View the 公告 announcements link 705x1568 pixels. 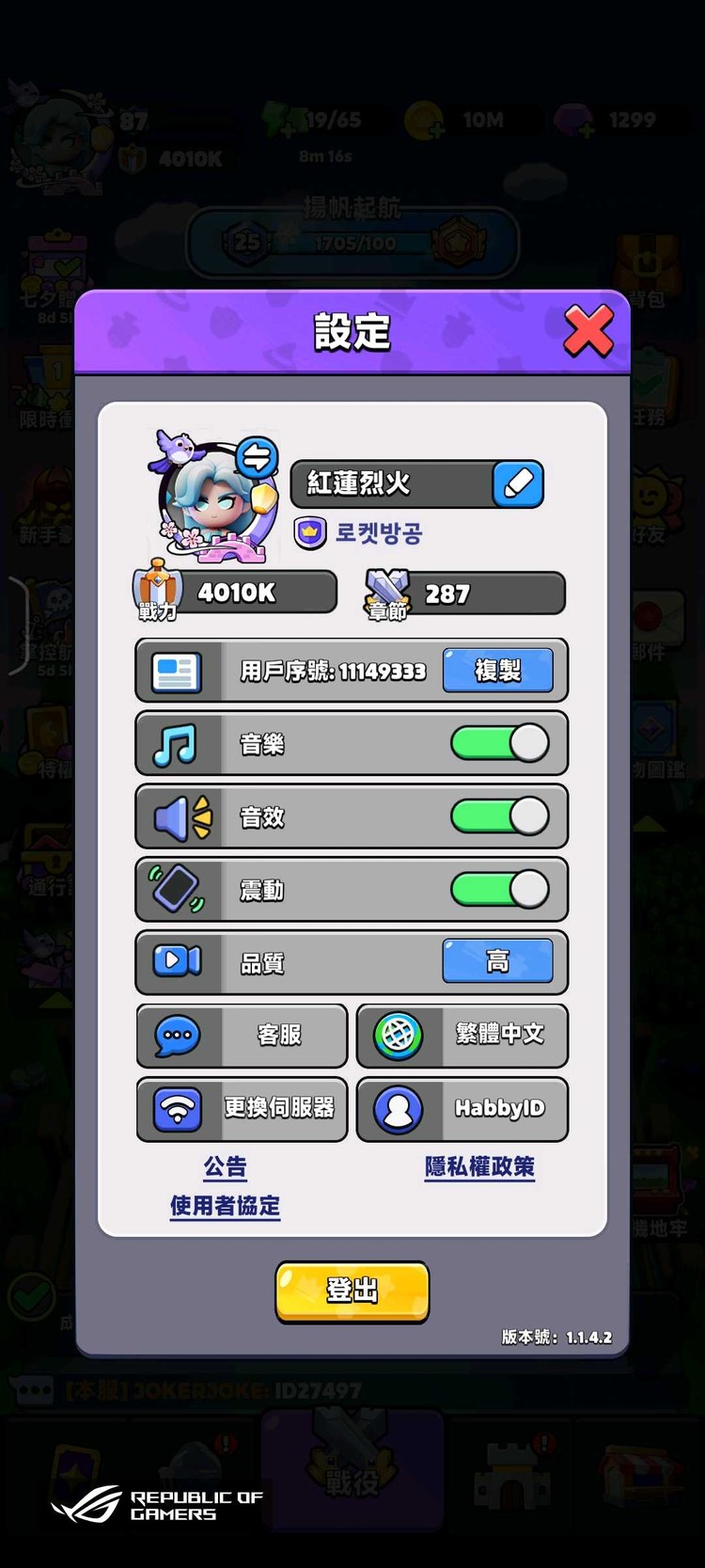point(226,1167)
